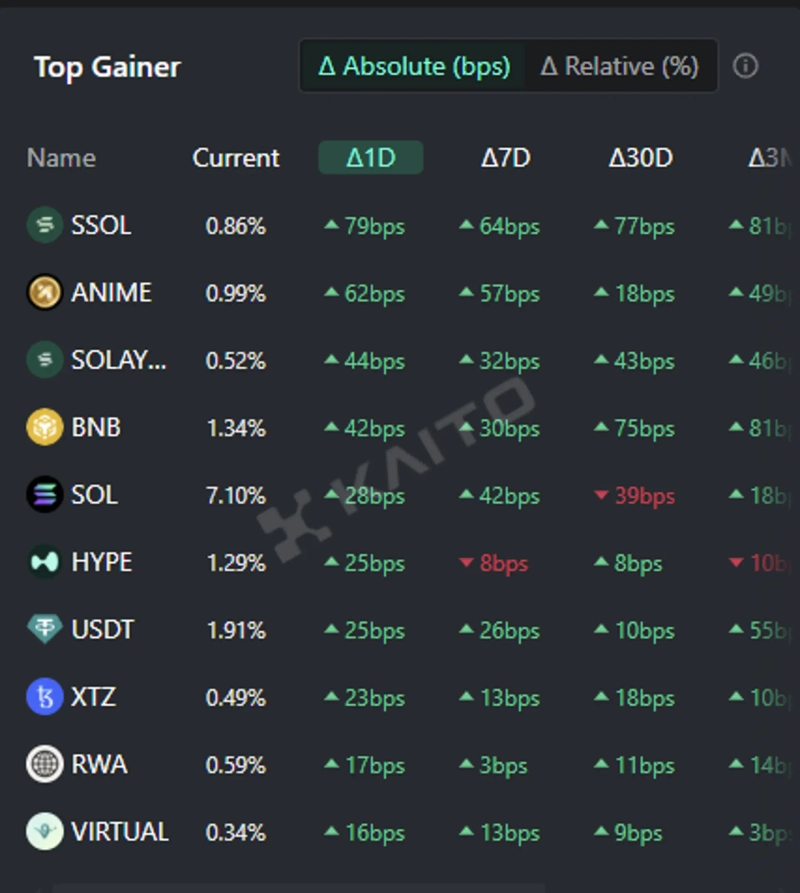This screenshot has width=800, height=893.
Task: Open the SSOL row
Action: pyautogui.click(x=101, y=225)
